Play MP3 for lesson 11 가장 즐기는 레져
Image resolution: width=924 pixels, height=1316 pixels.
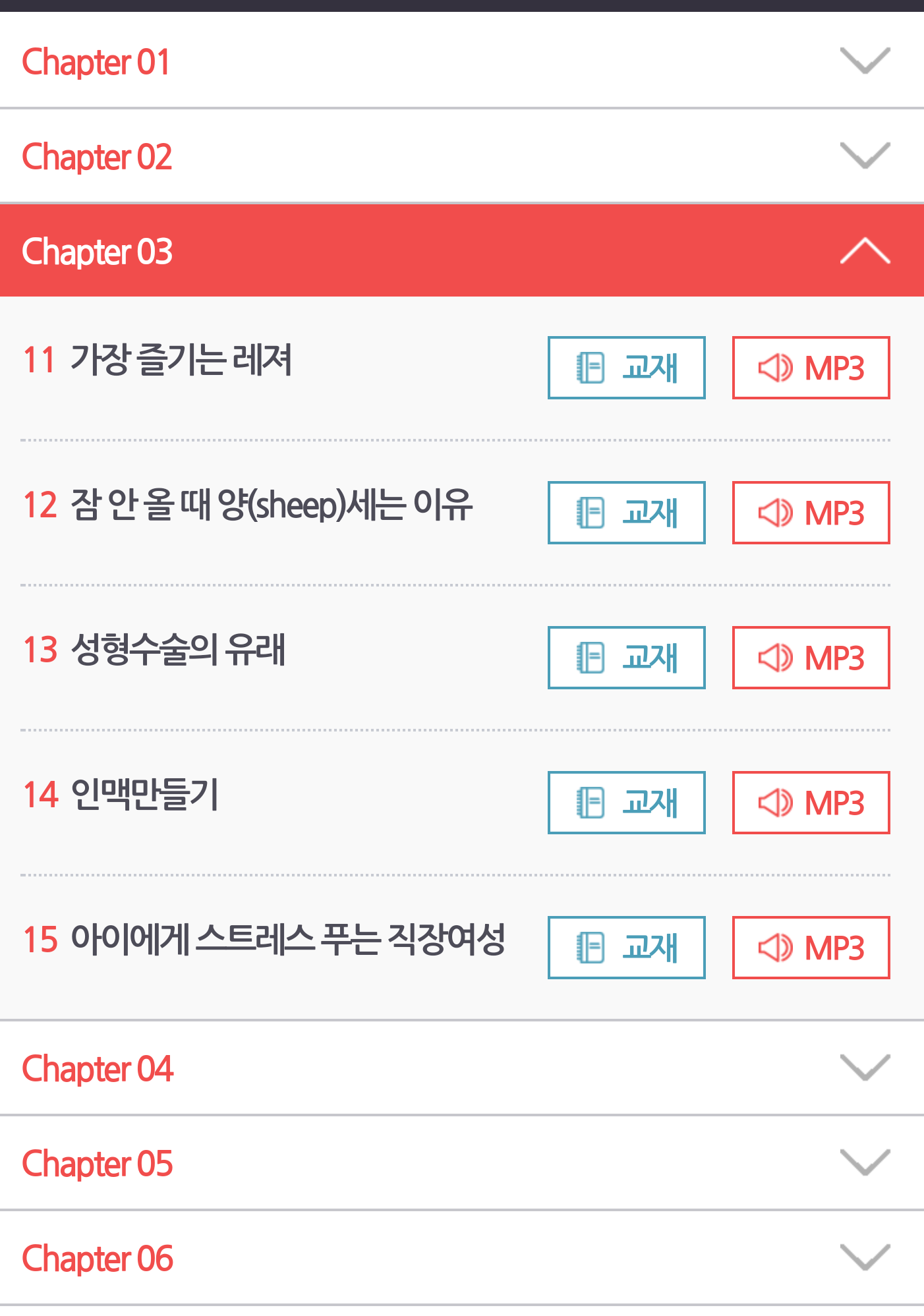click(811, 368)
